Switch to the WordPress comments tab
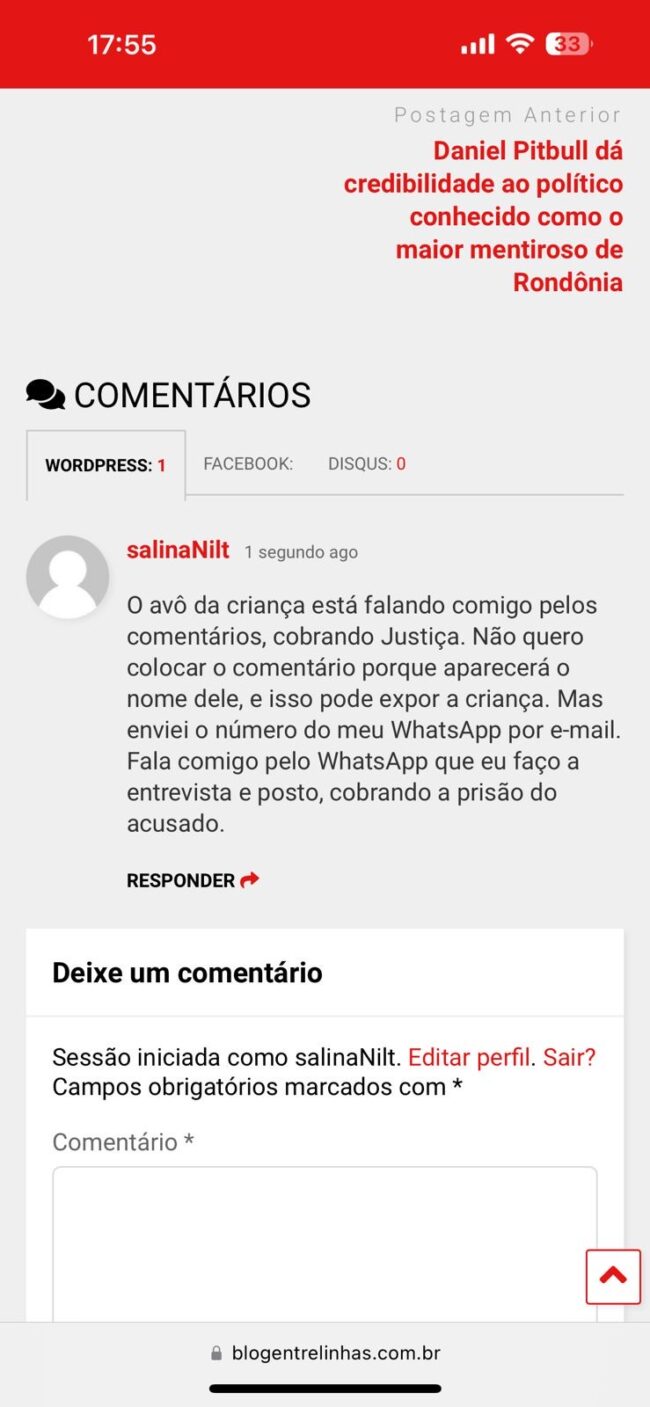Viewport: 650px width, 1407px height. [x=106, y=465]
